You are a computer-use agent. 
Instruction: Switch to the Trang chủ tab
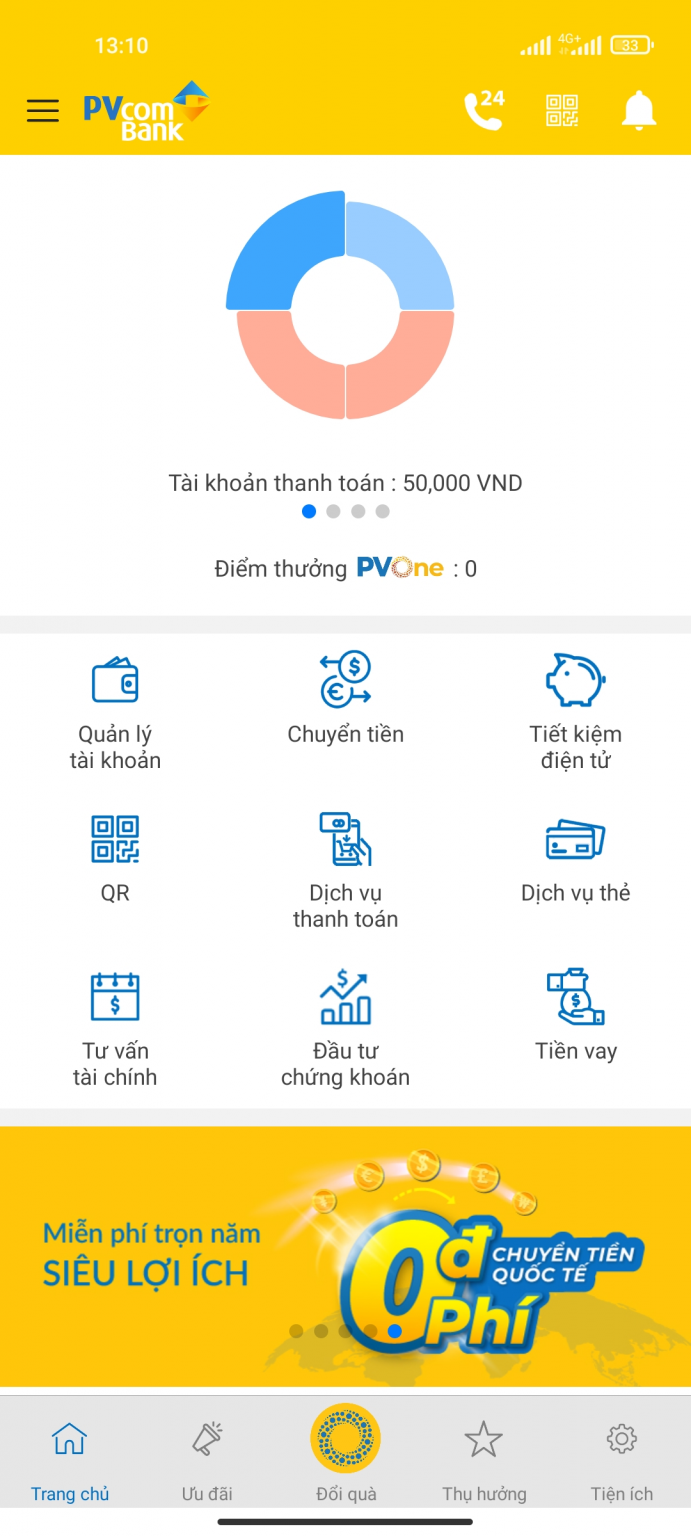pos(69,1460)
